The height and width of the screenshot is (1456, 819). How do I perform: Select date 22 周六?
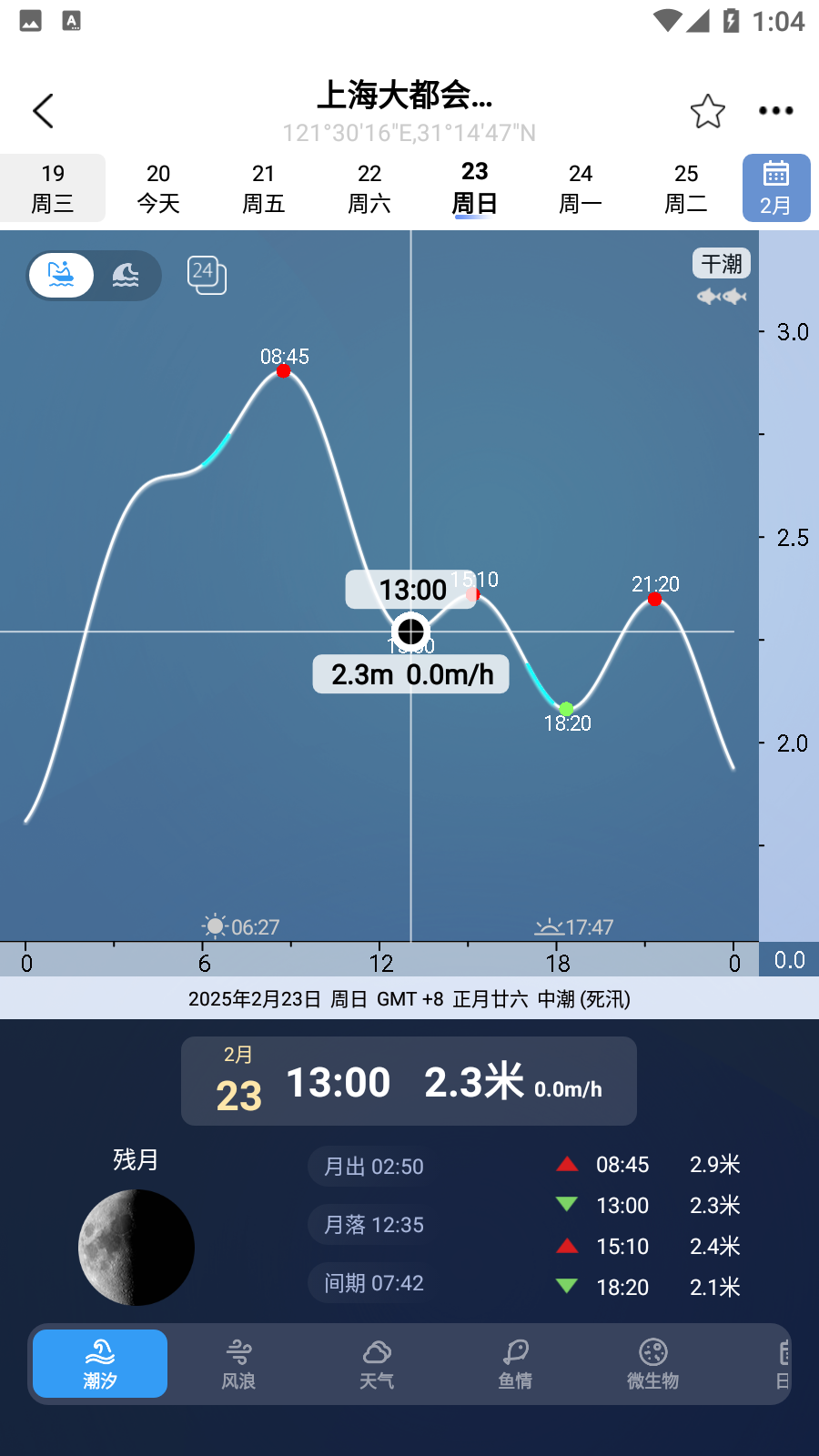369,188
